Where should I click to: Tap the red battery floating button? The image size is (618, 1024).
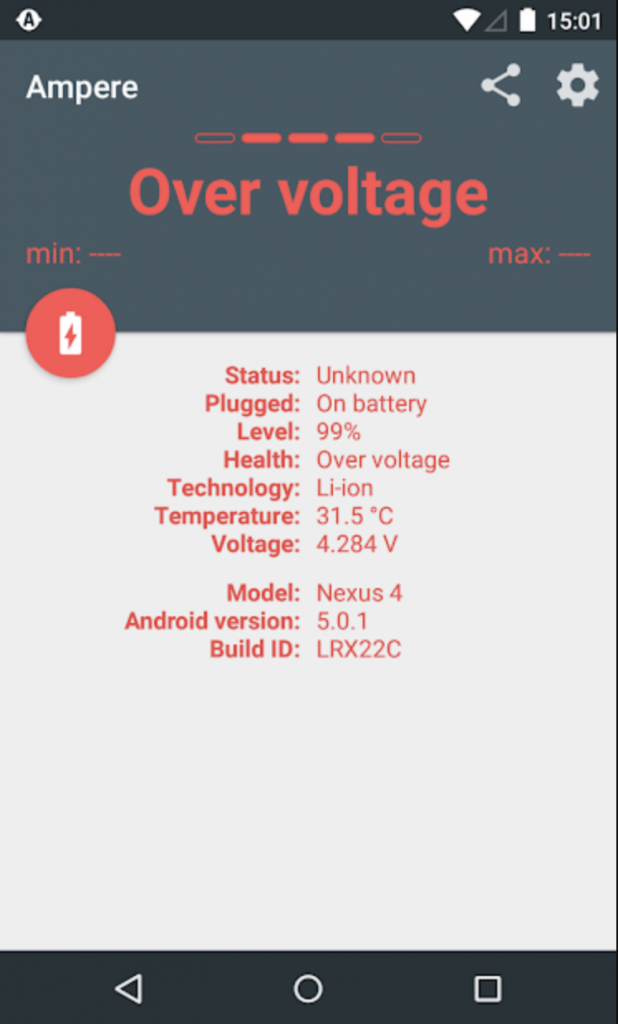coord(71,333)
